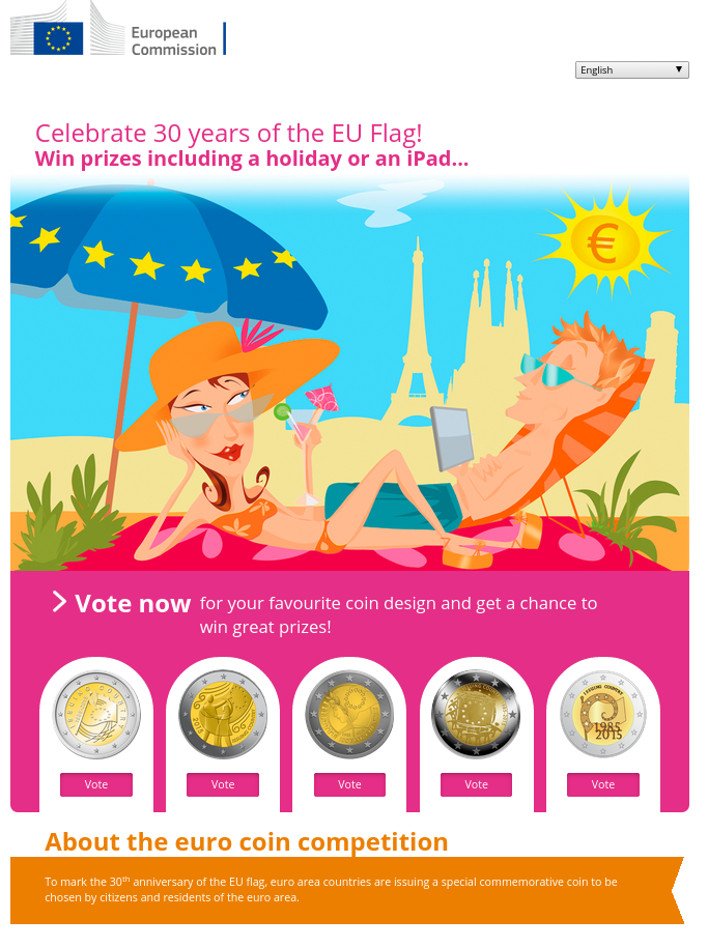
Task: Vote for the second coin design
Action: tap(223, 785)
